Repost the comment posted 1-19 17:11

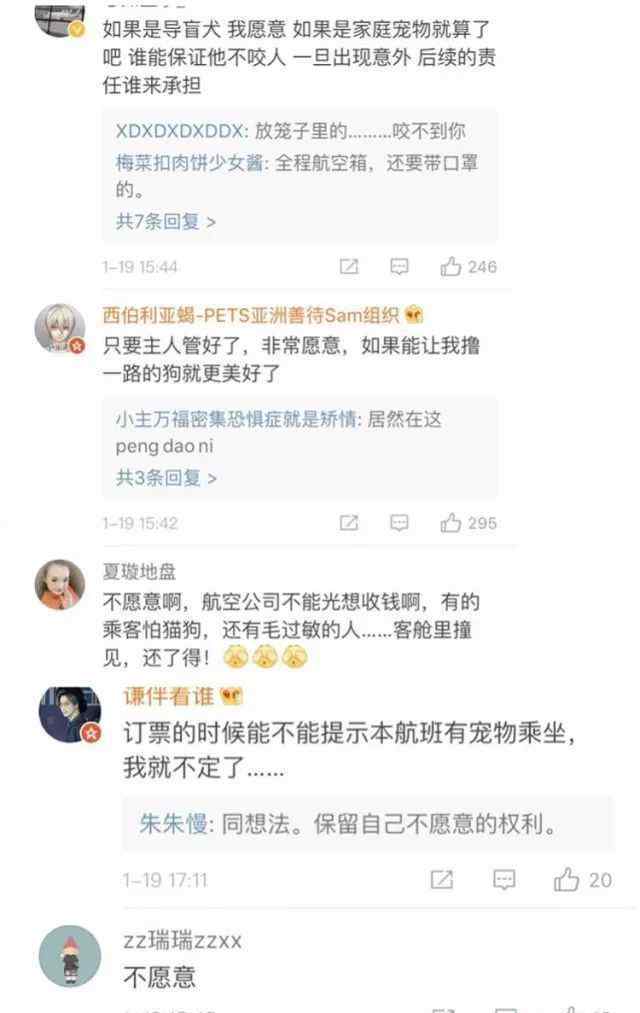tap(442, 880)
